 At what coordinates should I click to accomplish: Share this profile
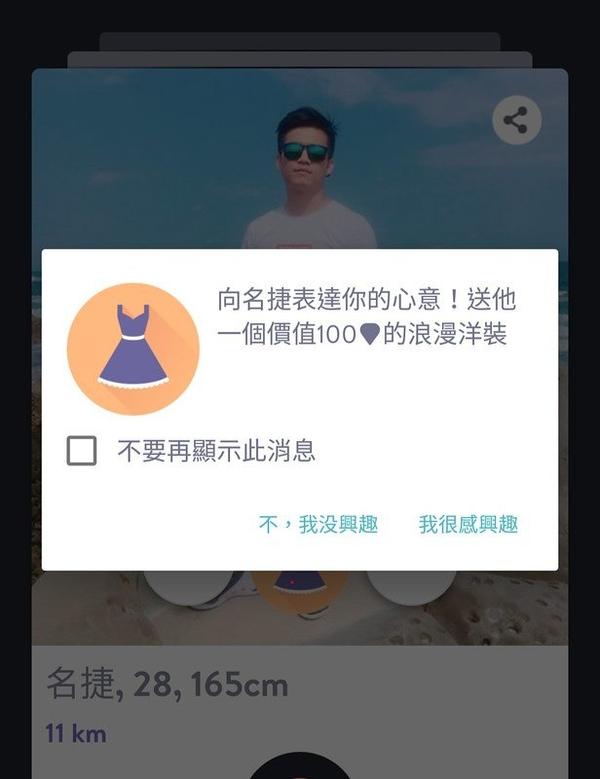516,121
